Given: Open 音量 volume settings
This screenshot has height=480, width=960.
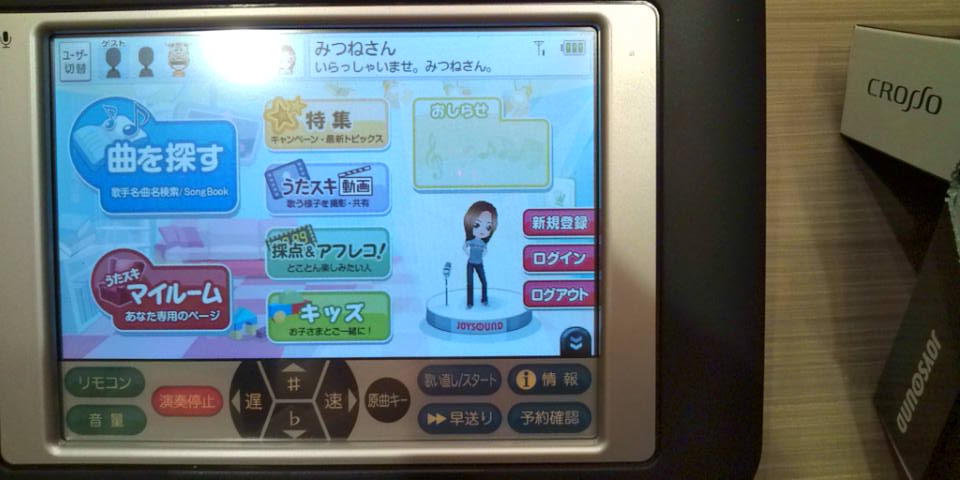Looking at the screenshot, I should pyautogui.click(x=105, y=420).
